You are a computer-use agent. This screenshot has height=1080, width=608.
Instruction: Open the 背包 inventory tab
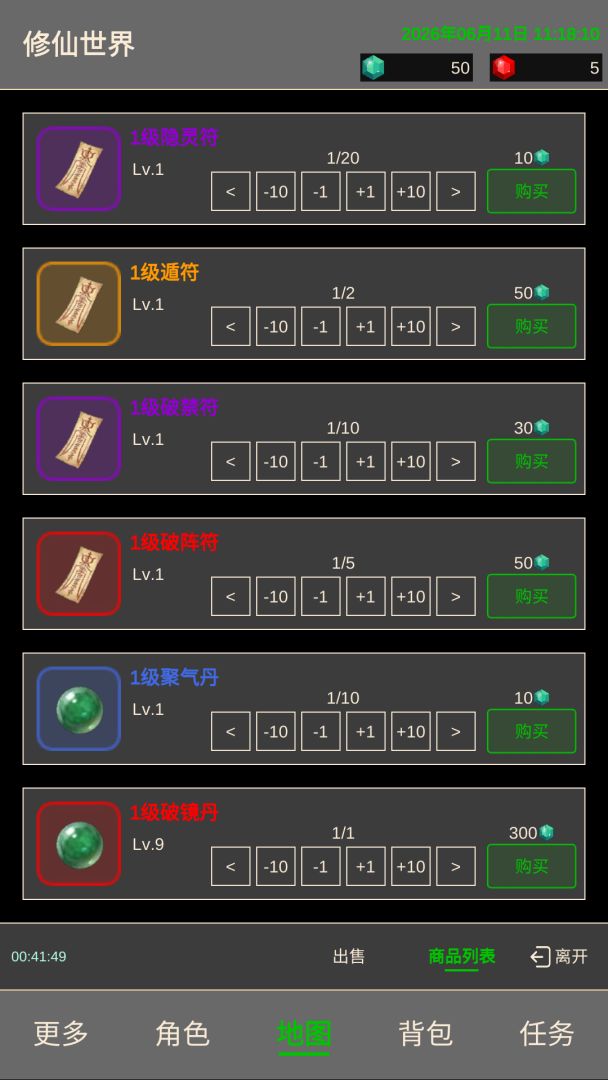click(426, 1033)
